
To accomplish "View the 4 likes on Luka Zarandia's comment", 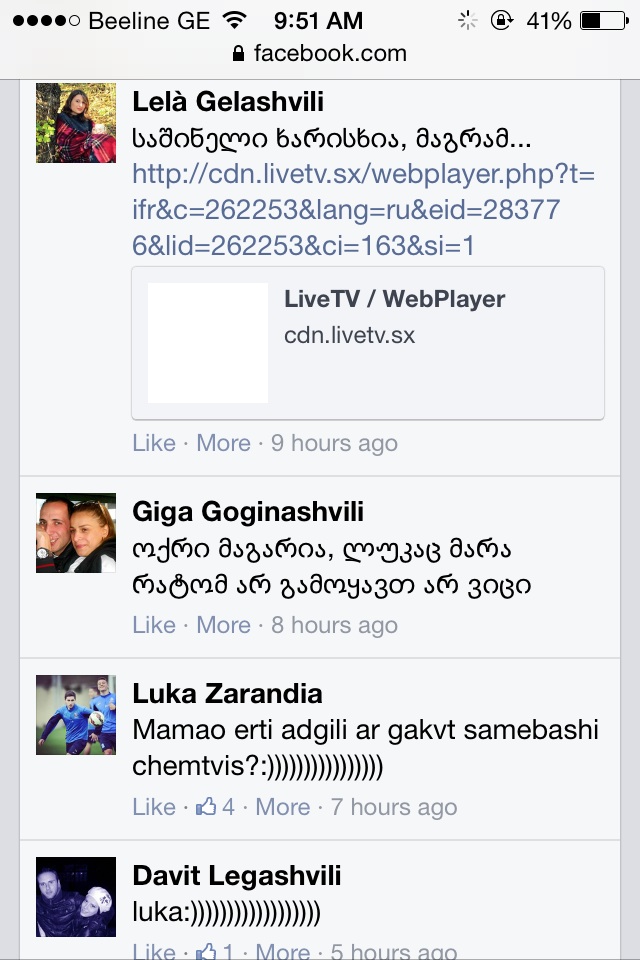I will 216,807.
